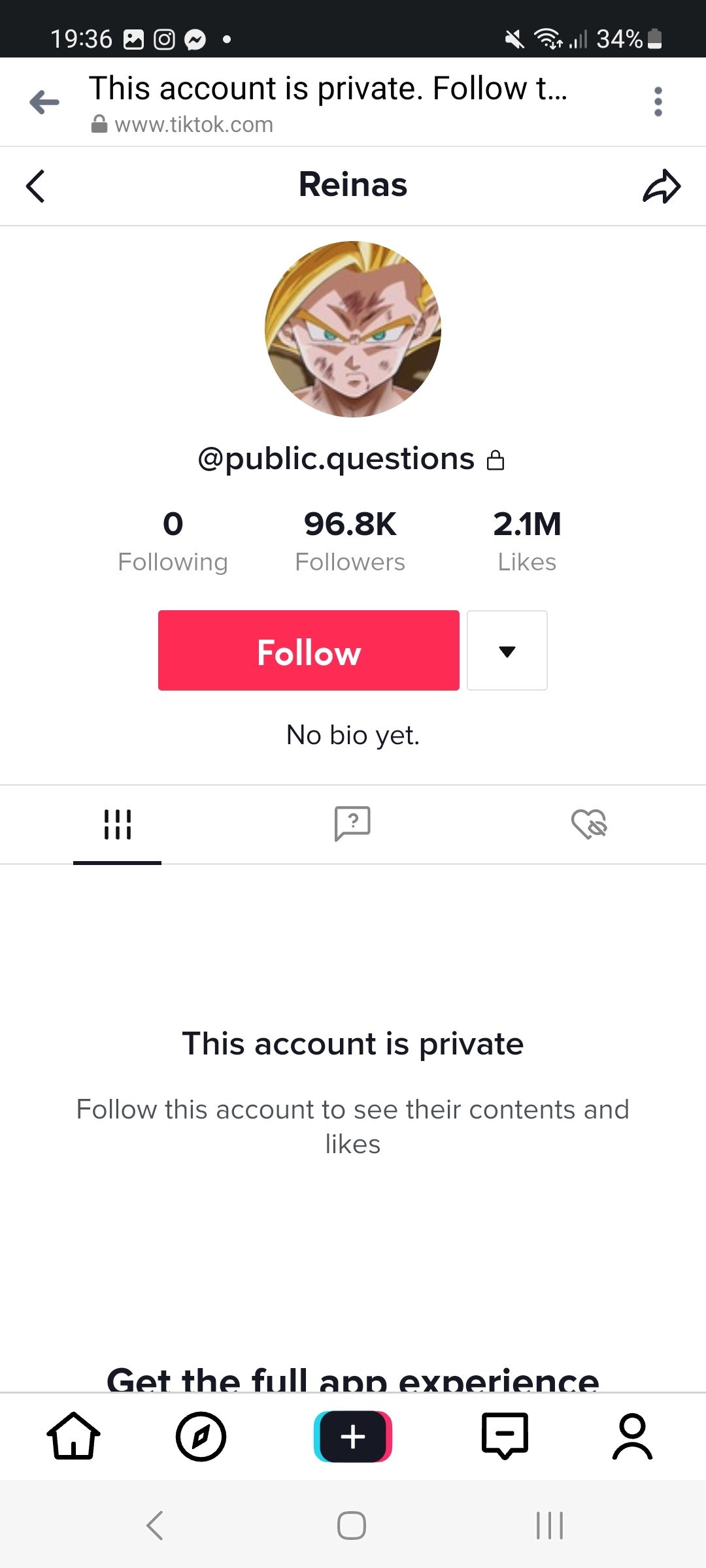Open the Inbox messages tab
Screen dimensions: 706x1568
(x=505, y=1436)
